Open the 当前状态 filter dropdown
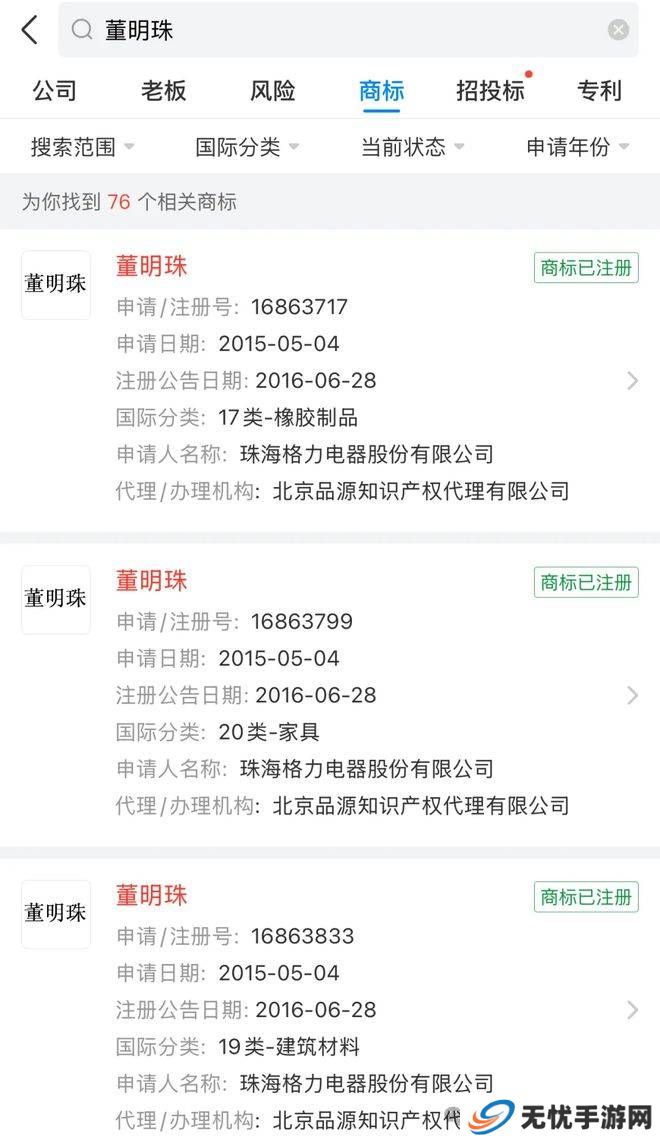 click(x=413, y=147)
